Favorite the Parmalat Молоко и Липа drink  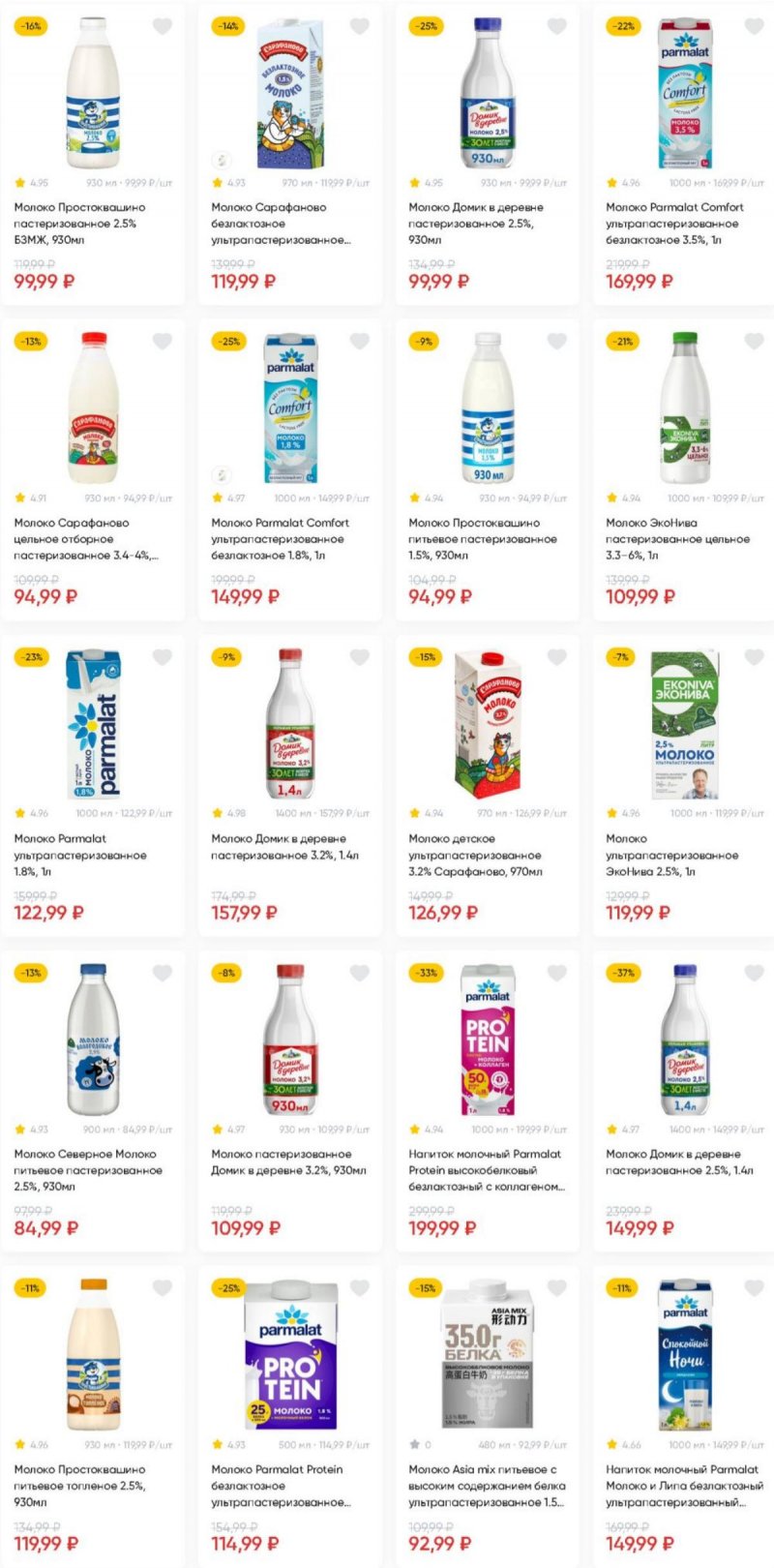tap(755, 1288)
